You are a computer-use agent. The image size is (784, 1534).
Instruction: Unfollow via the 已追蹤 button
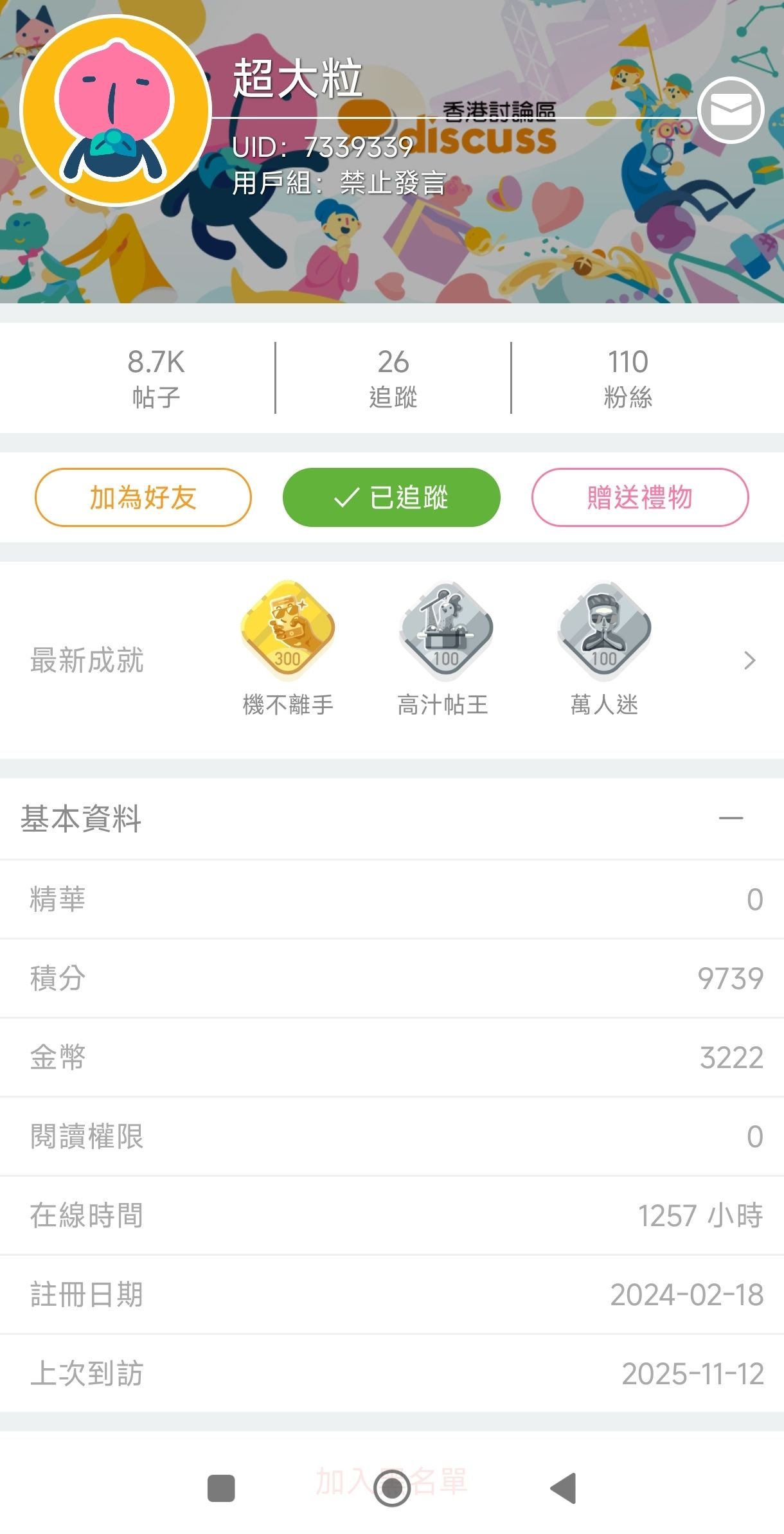[391, 497]
